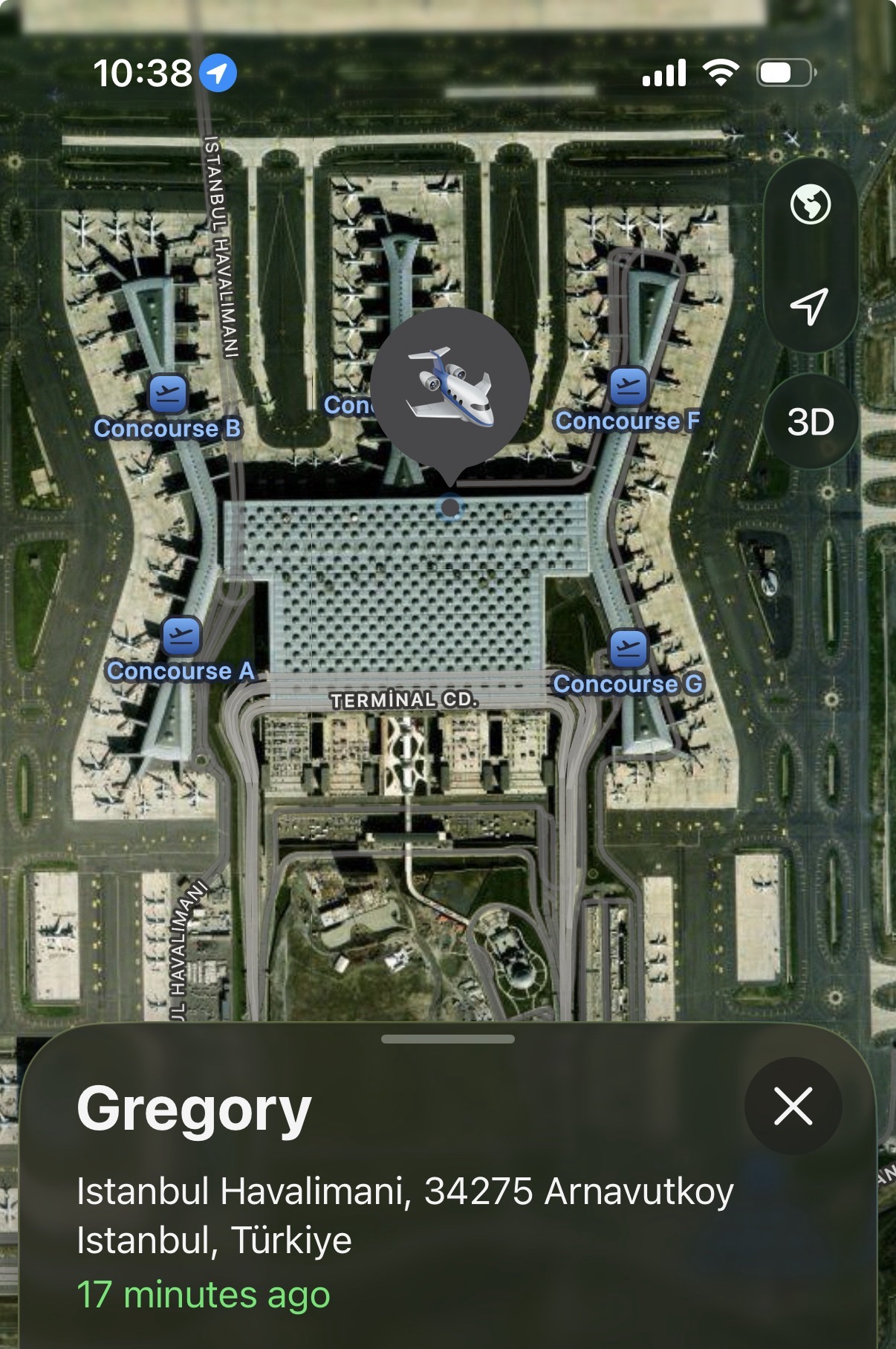The width and height of the screenshot is (896, 1349).
Task: Center map on my current location
Action: pyautogui.click(x=810, y=305)
